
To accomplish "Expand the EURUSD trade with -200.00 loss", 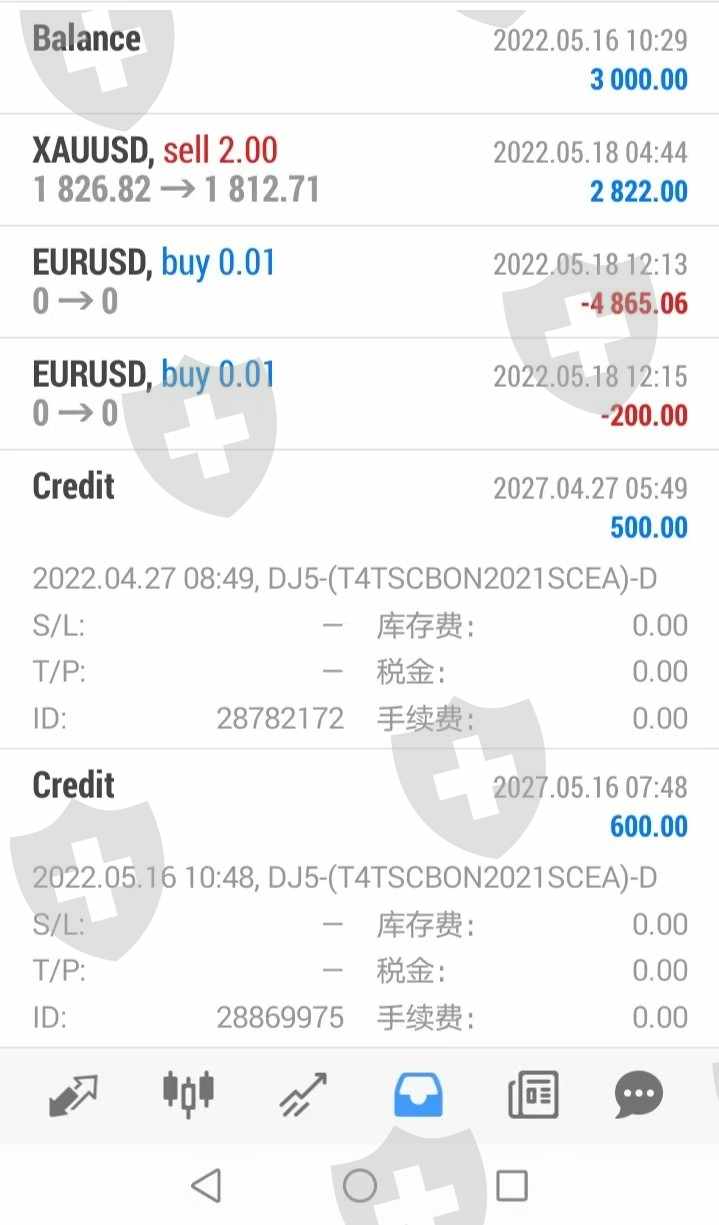I will tap(359, 394).
